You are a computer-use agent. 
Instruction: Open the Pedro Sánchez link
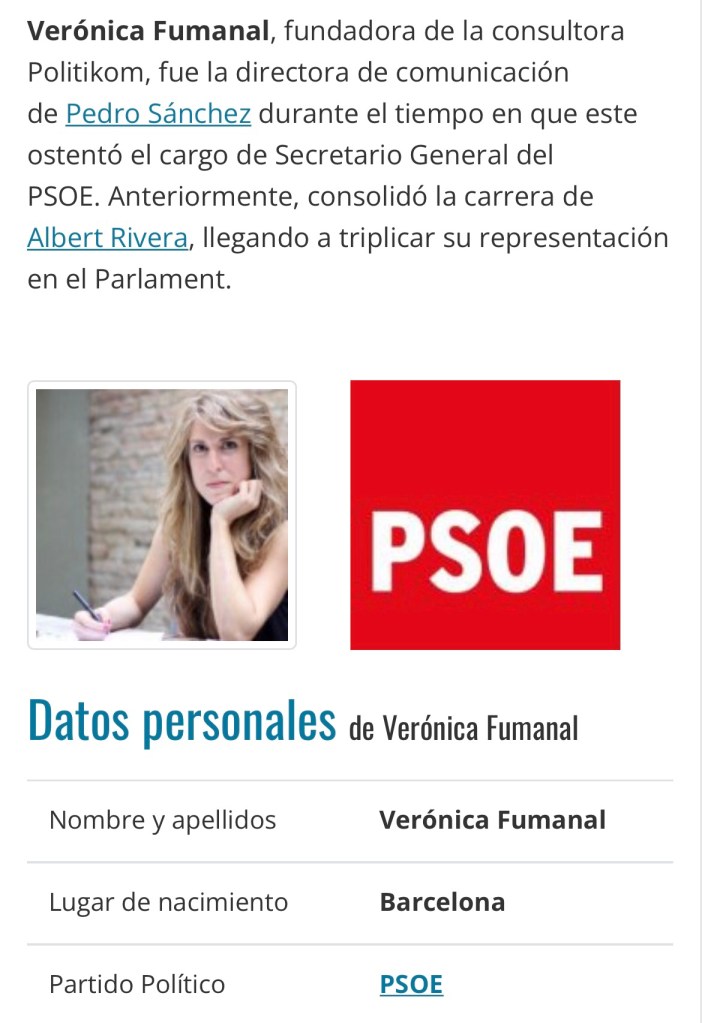(x=158, y=114)
